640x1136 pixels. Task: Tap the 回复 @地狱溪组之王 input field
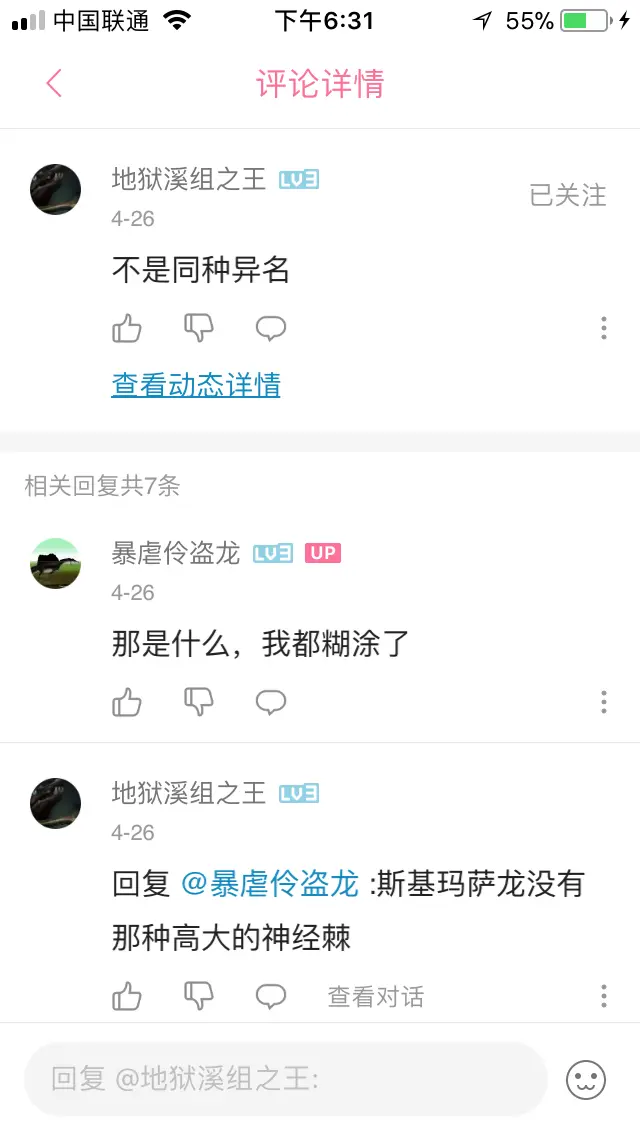(286, 1079)
